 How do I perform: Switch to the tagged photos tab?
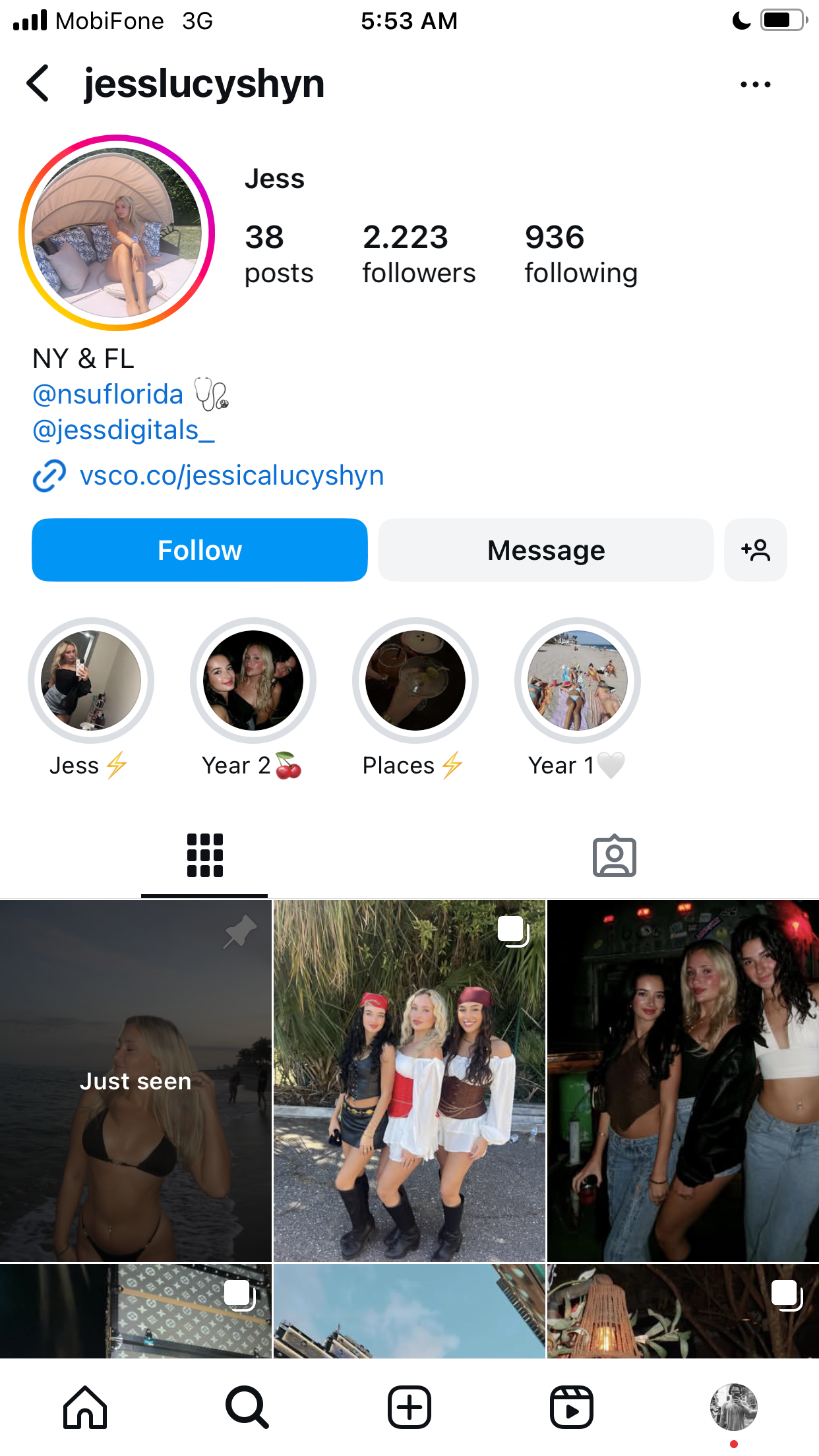[614, 856]
